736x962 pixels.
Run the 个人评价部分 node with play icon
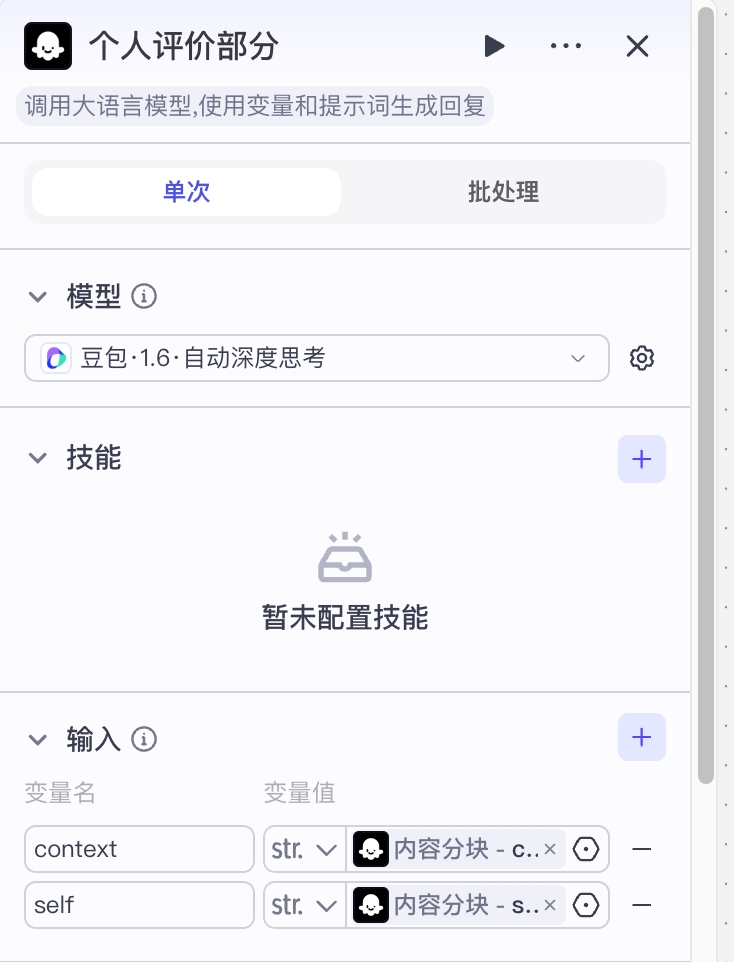(x=493, y=46)
